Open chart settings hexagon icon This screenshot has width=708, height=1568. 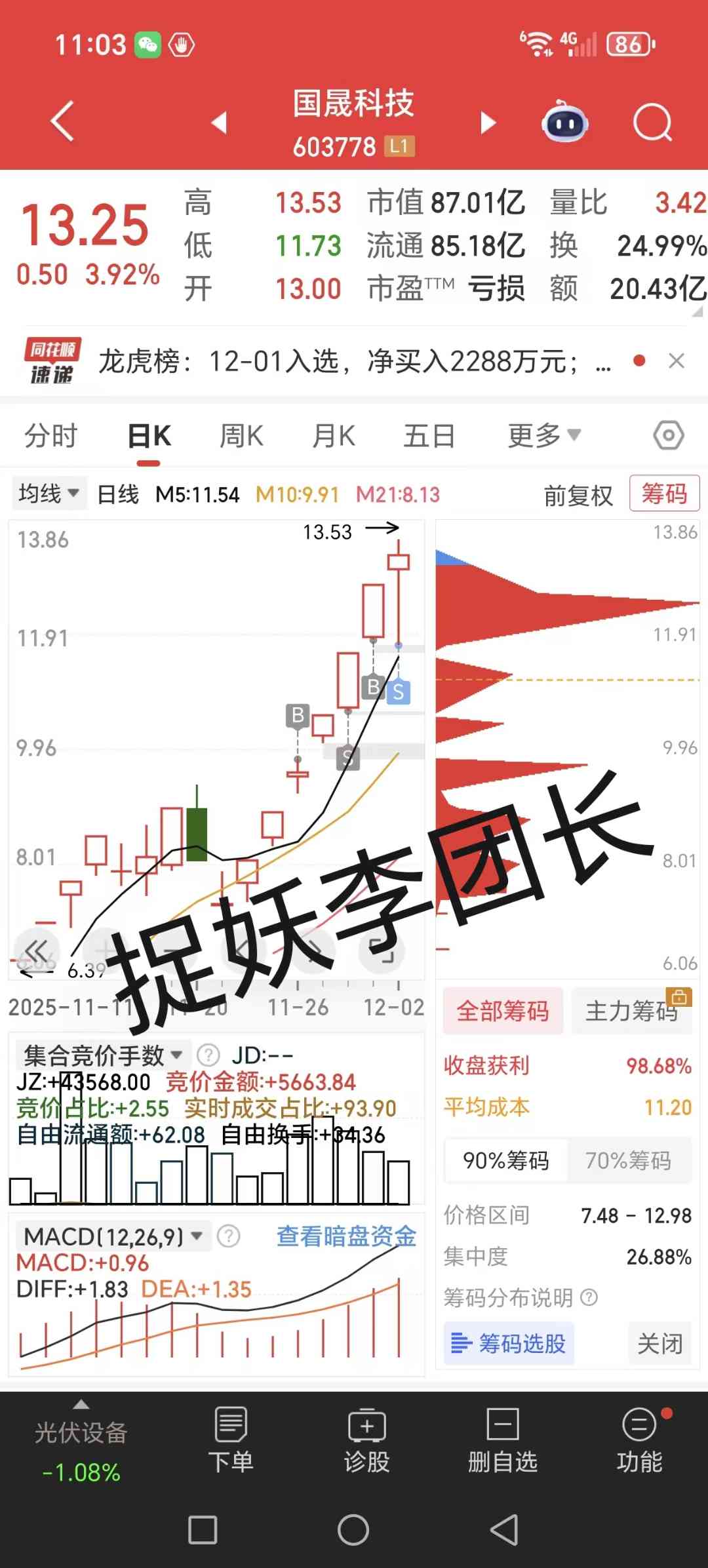point(669,436)
